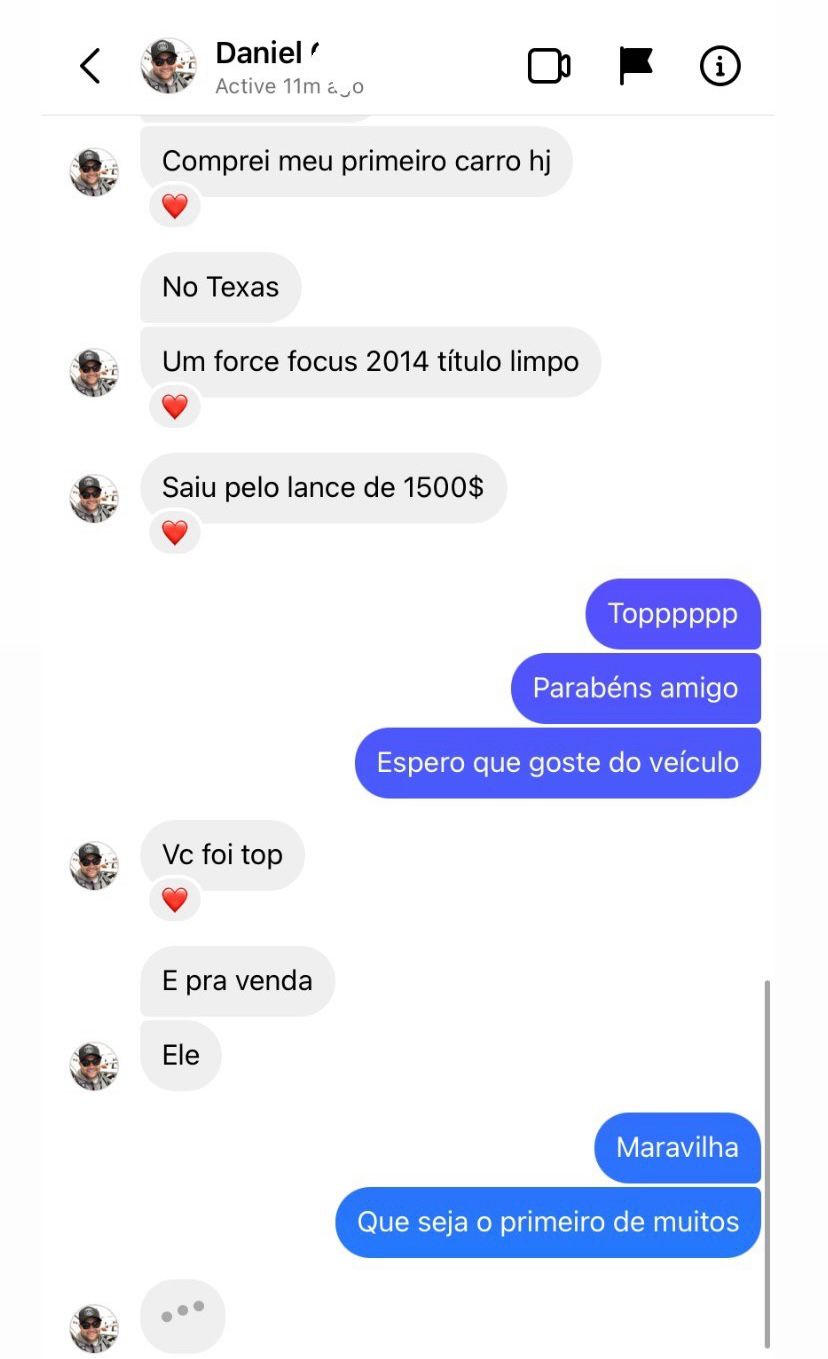Tap the flag icon in the header
This screenshot has height=1359, width=828.
(x=635, y=66)
